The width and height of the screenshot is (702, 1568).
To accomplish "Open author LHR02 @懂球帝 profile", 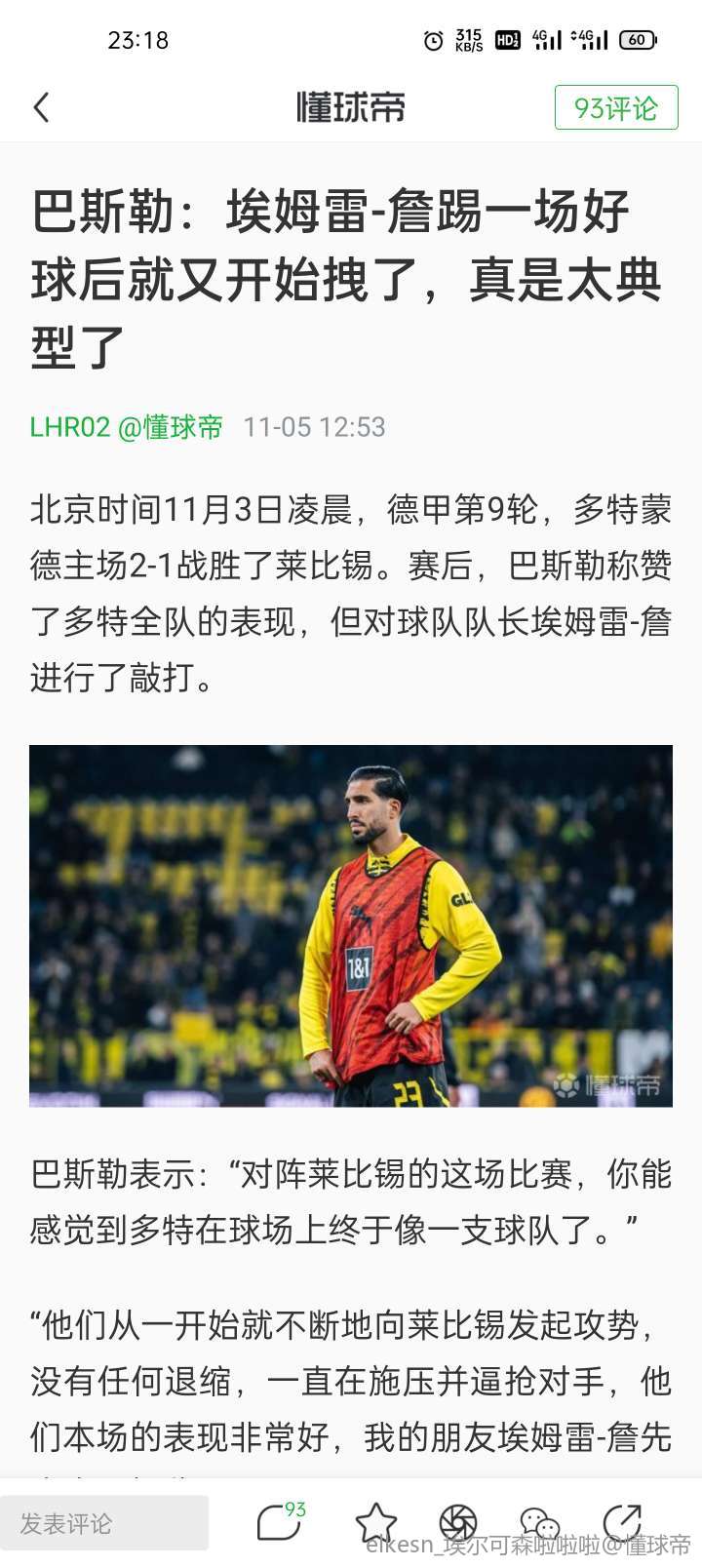I will 127,427.
